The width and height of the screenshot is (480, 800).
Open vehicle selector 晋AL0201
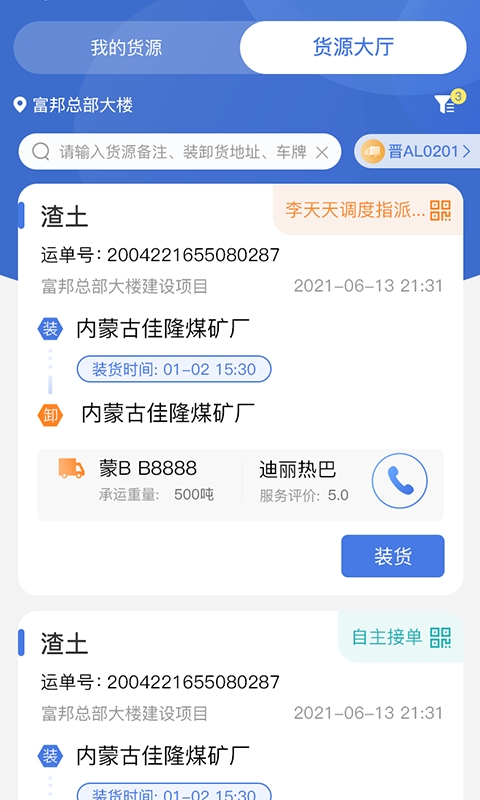click(417, 152)
